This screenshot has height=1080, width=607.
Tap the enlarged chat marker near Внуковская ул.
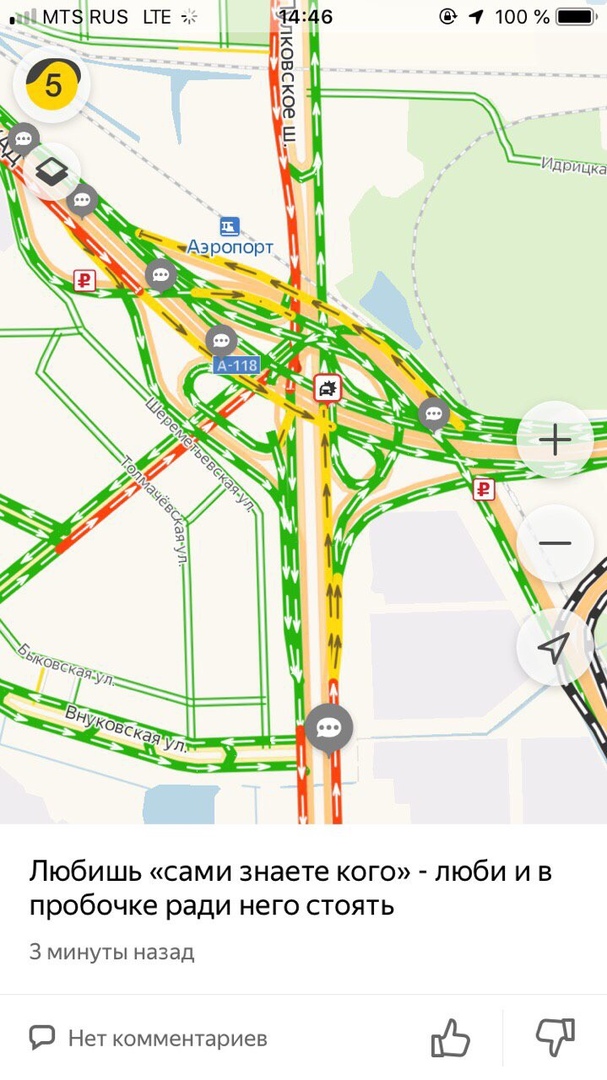point(328,727)
